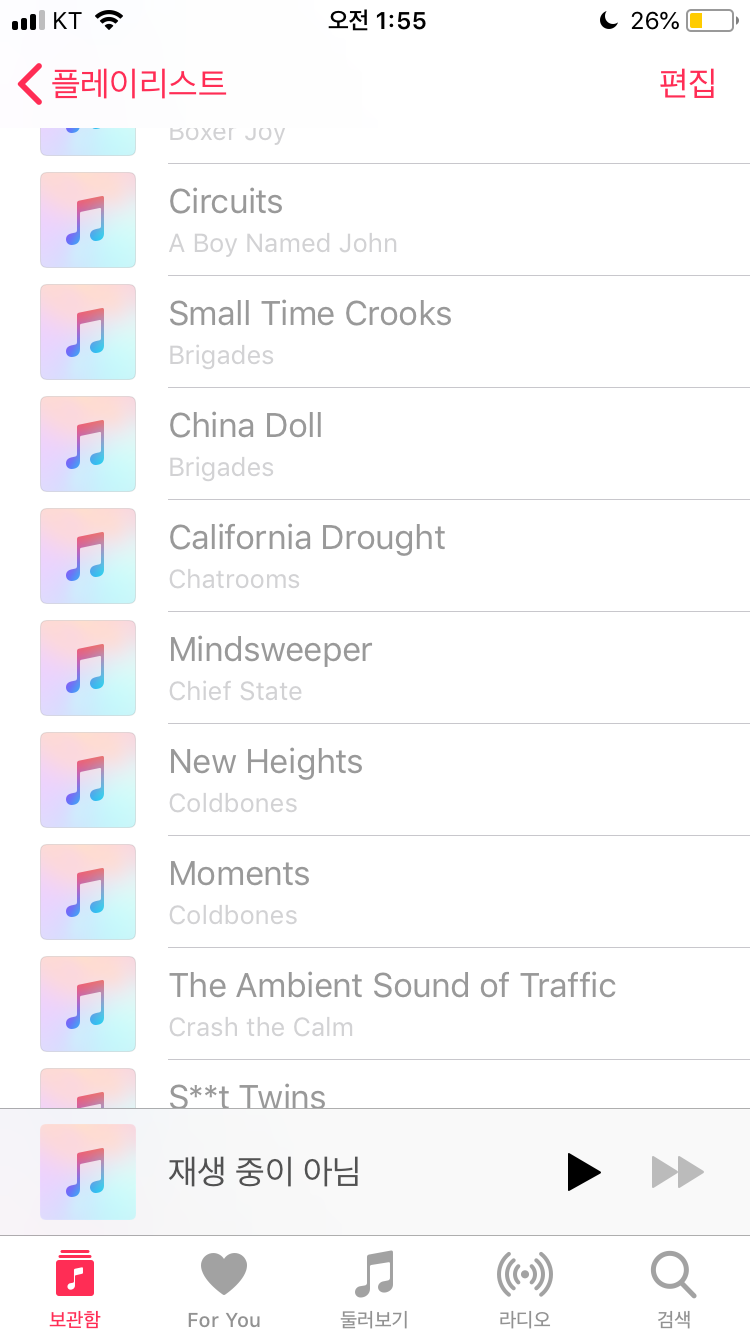Open the 검색 tab
750x1334 pixels.
pos(674,1288)
